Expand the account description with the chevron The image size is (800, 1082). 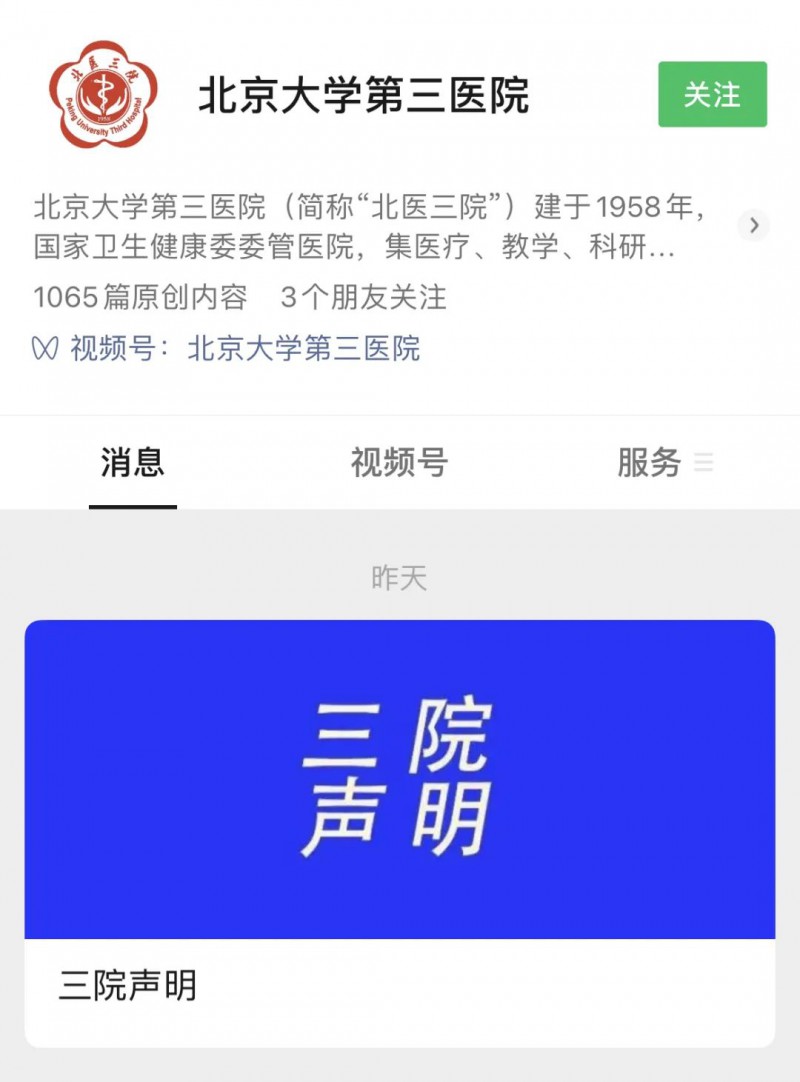pyautogui.click(x=754, y=226)
